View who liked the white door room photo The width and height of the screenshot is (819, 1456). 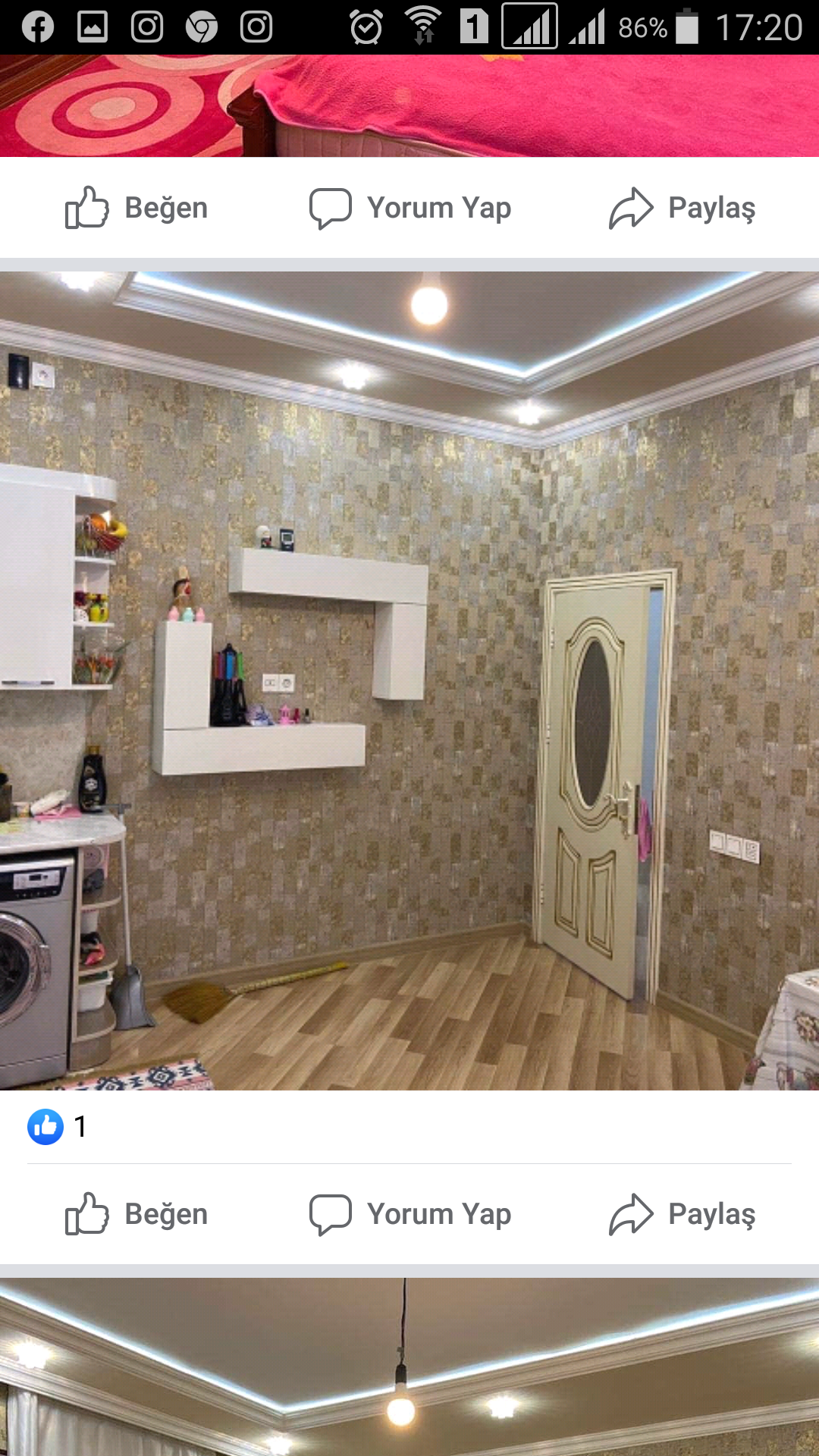(58, 1127)
